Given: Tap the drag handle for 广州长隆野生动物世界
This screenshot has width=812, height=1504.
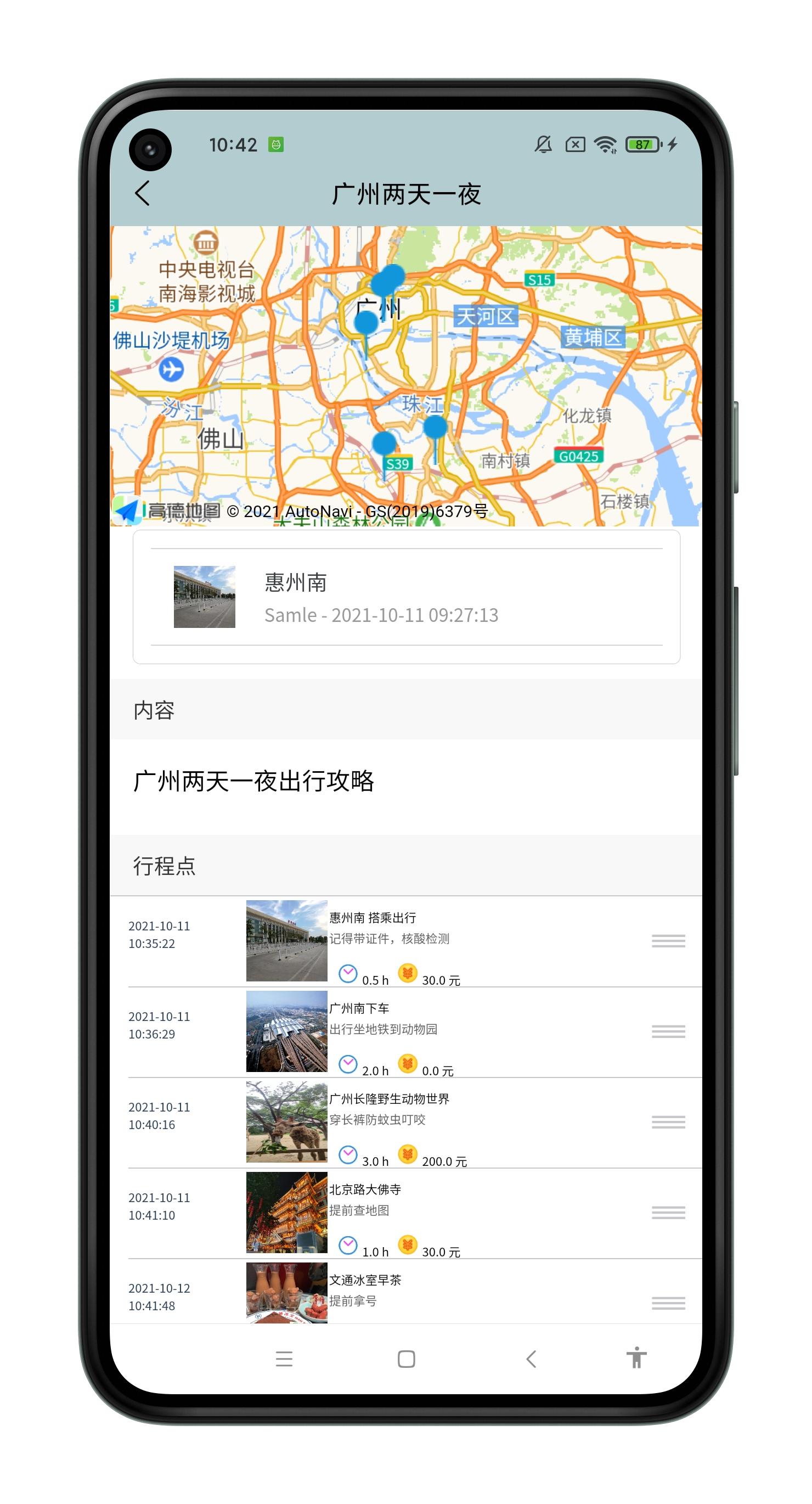Looking at the screenshot, I should [x=668, y=1121].
